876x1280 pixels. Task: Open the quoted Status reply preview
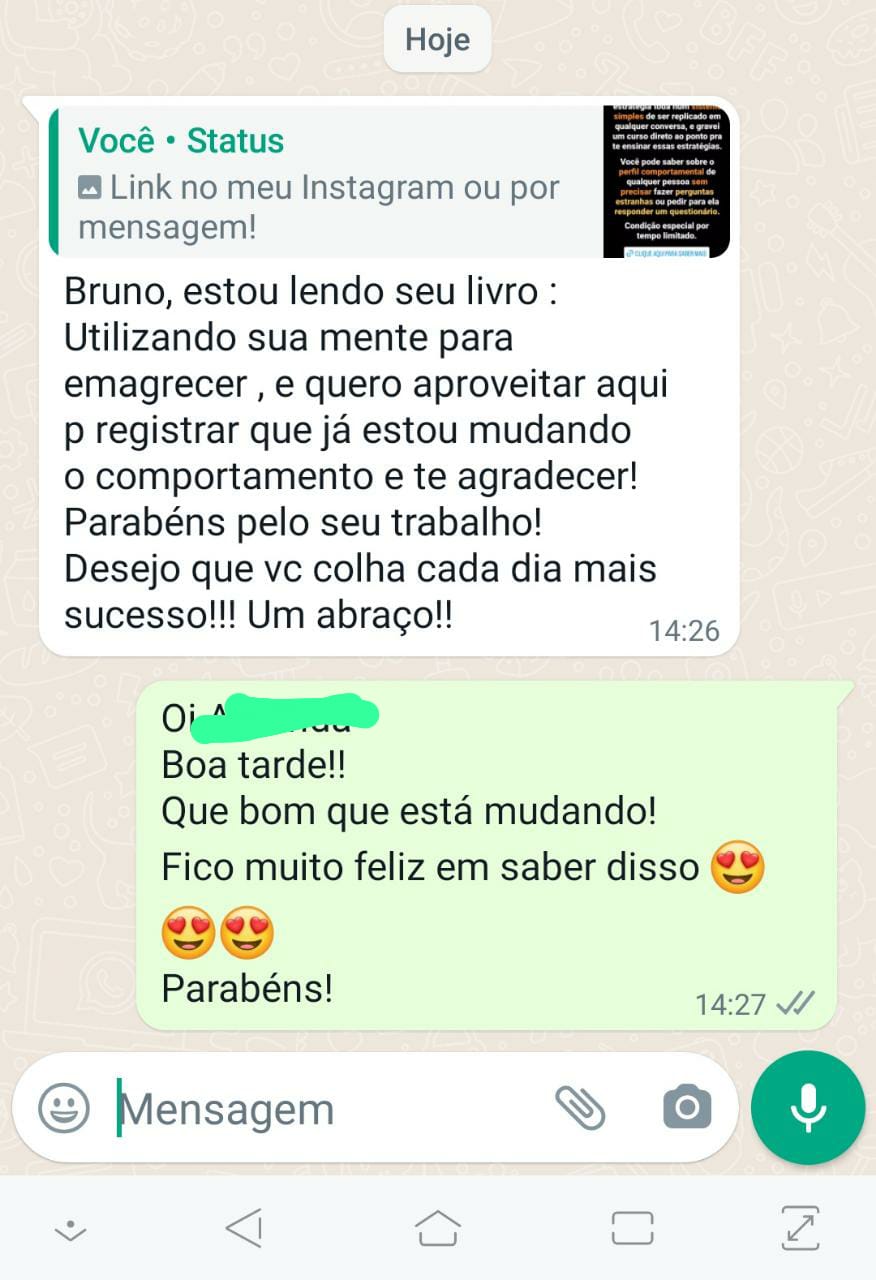pyautogui.click(x=390, y=182)
